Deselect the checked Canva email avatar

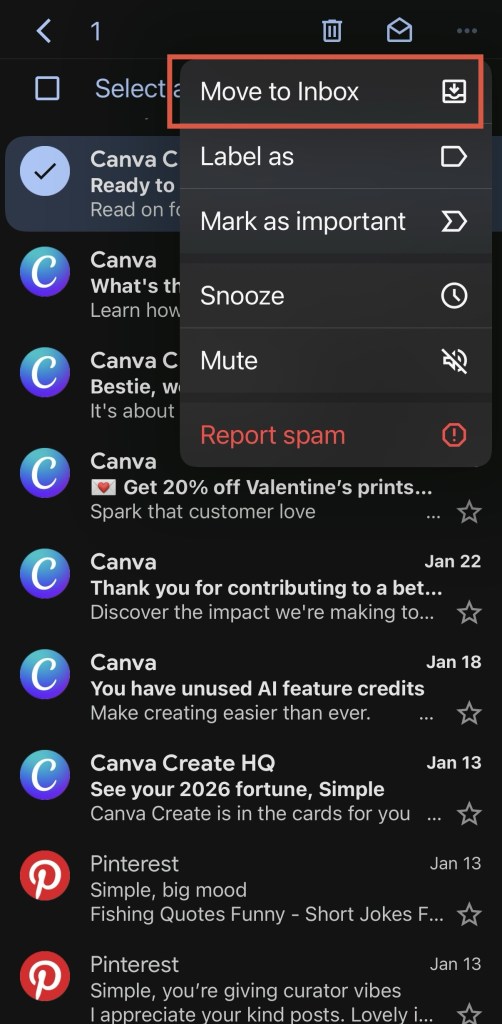click(x=45, y=171)
